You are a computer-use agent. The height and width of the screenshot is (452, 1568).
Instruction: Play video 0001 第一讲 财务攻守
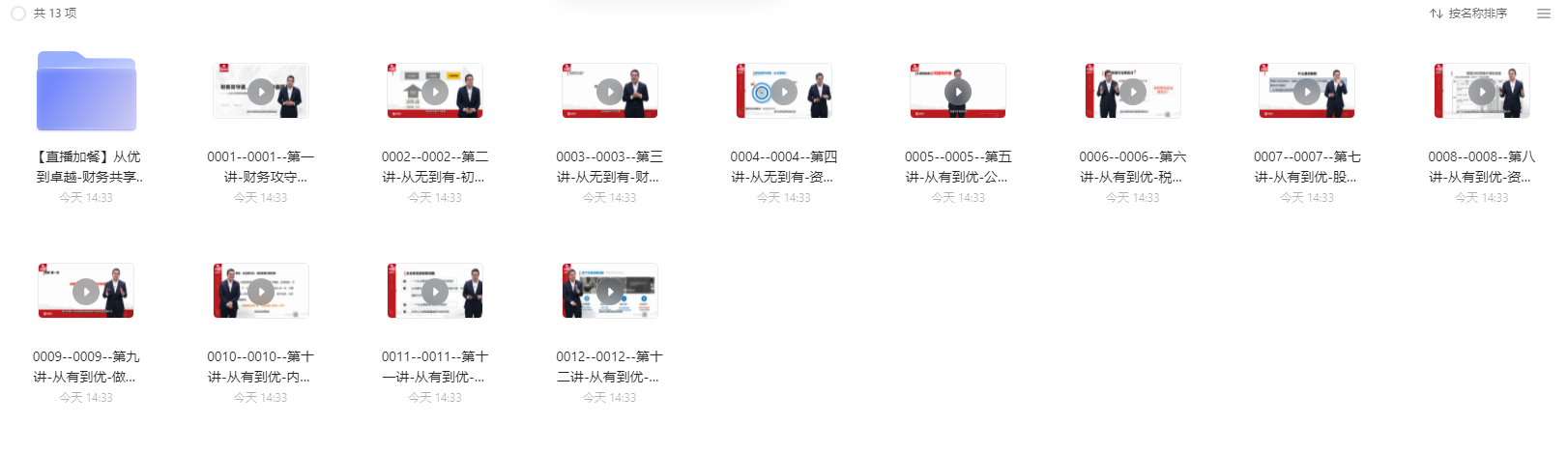pos(261,92)
